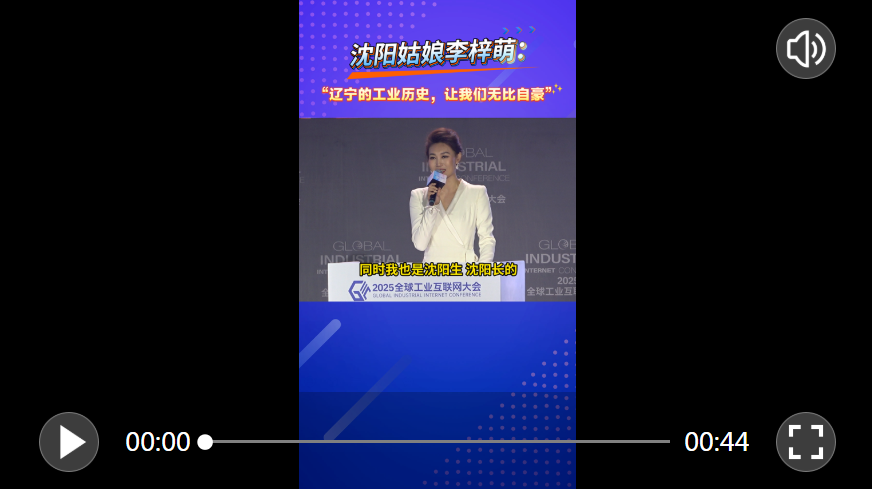Play the video
This screenshot has height=489, width=872.
pos(69,442)
